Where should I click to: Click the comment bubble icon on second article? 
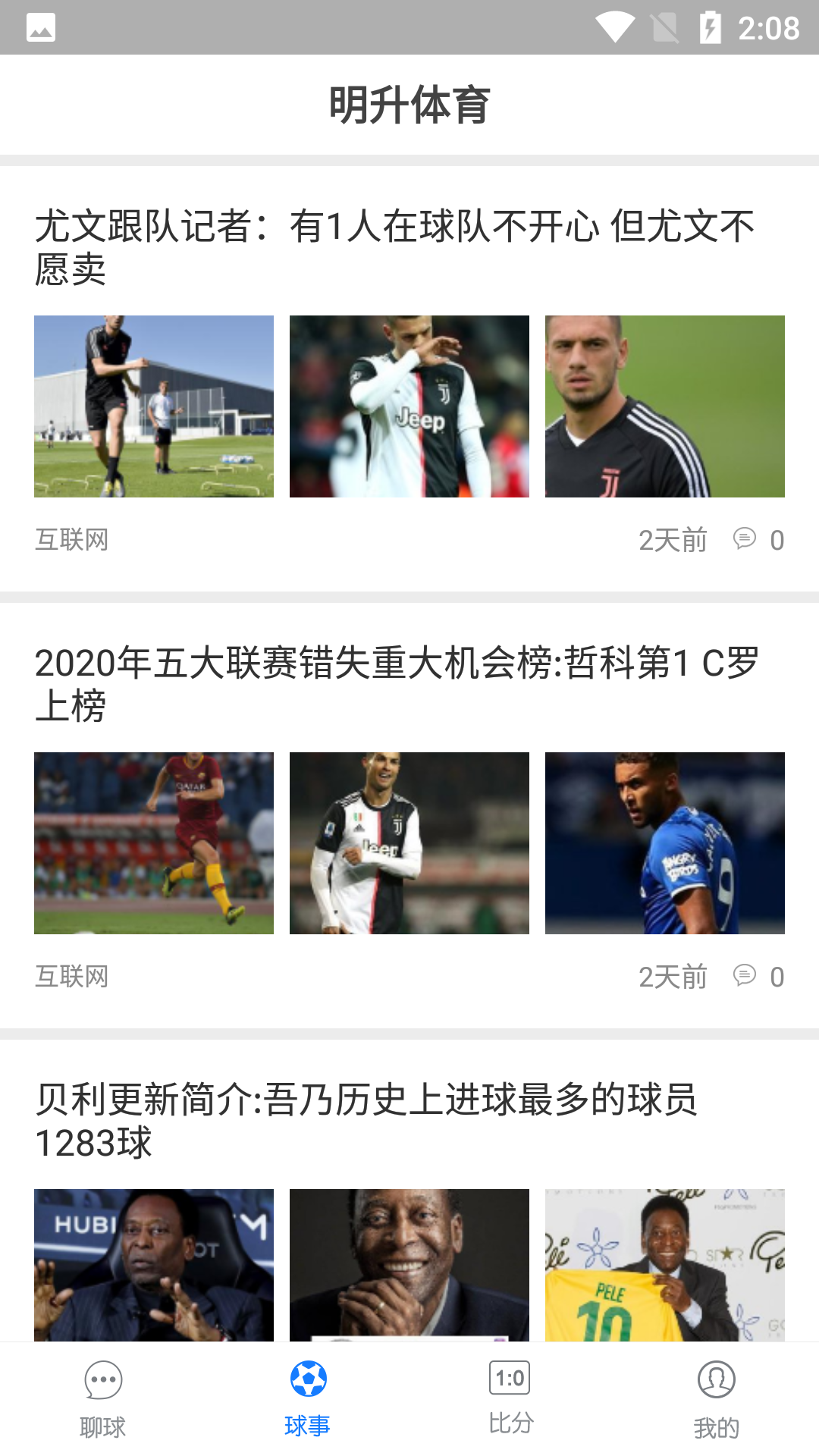coord(744,977)
